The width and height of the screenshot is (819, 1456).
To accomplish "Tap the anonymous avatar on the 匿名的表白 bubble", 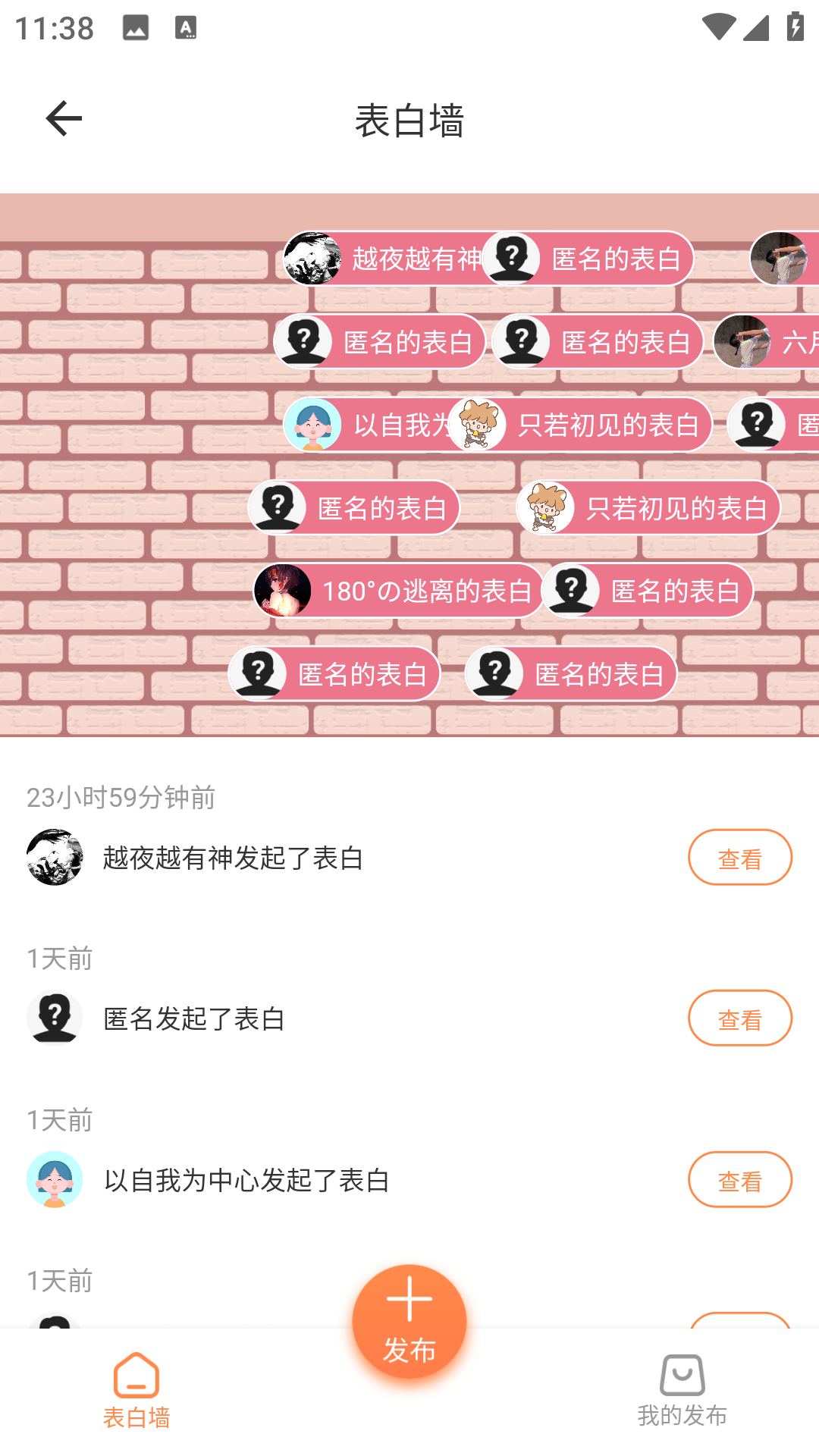I will click(x=512, y=258).
